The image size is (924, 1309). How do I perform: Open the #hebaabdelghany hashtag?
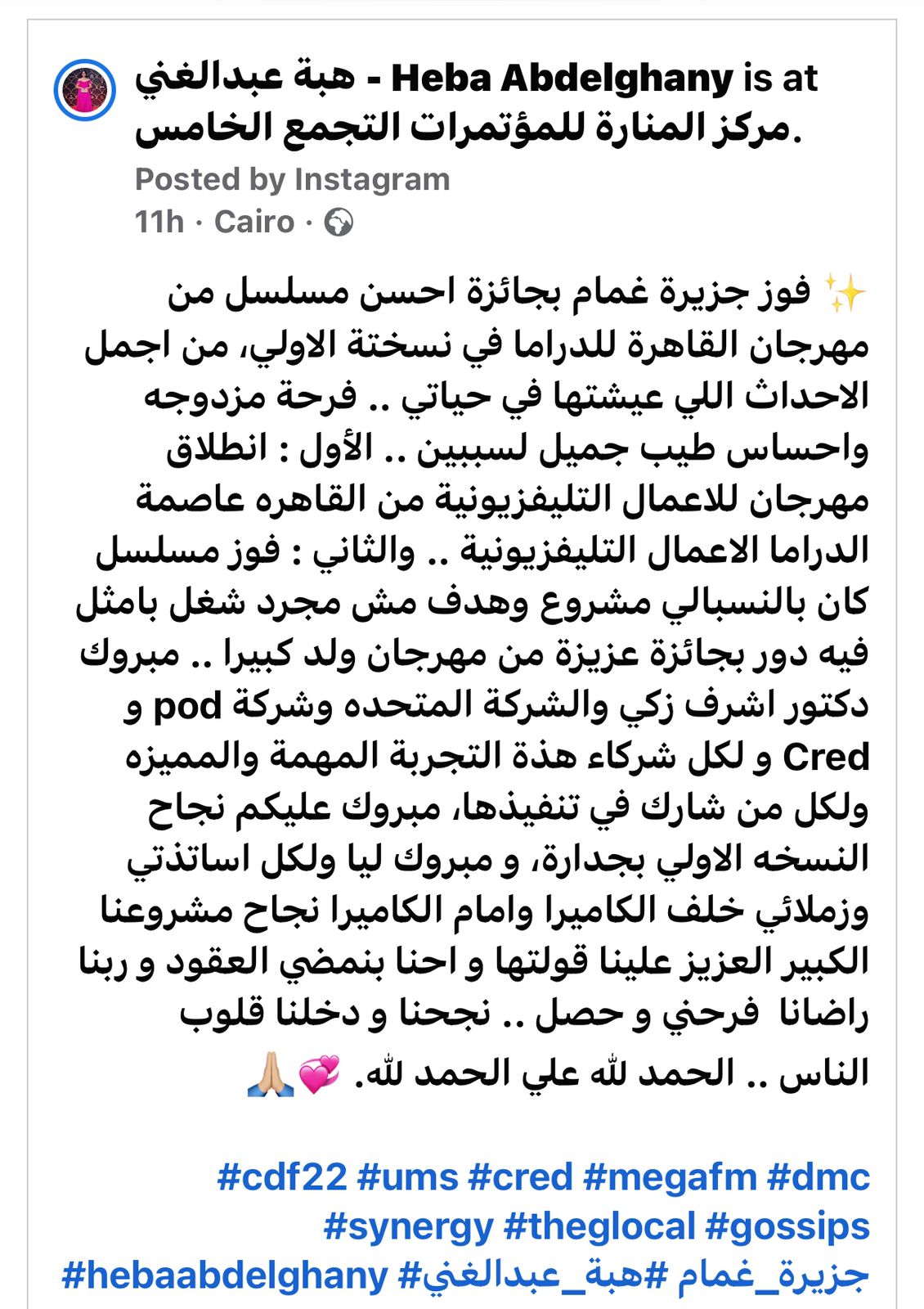(x=225, y=1276)
